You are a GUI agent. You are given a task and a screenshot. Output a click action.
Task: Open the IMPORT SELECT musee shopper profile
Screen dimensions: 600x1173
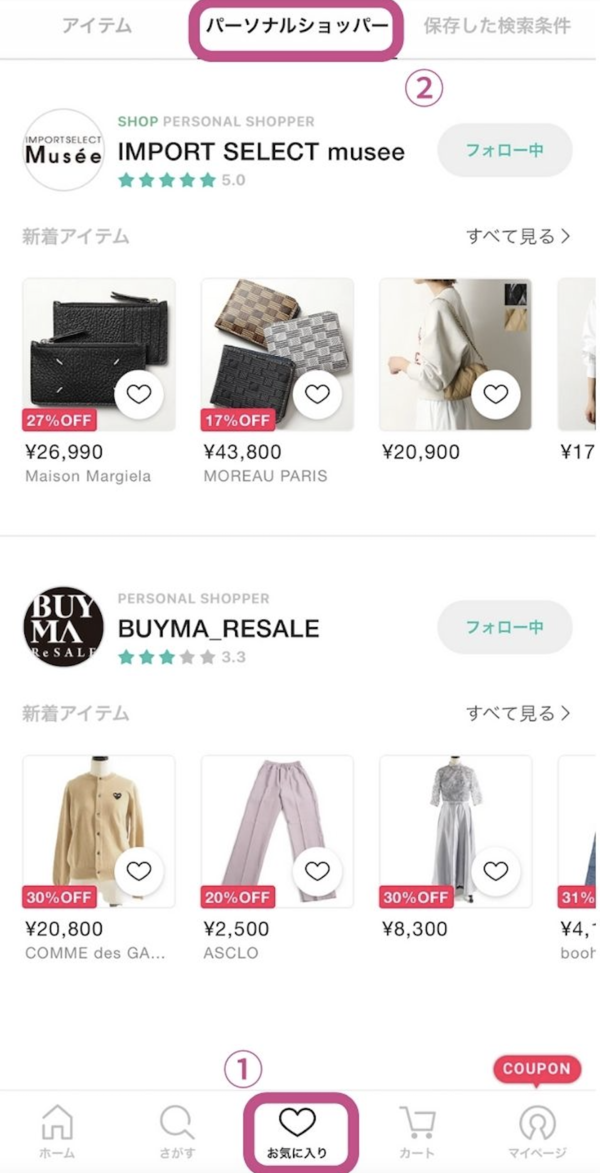[x=261, y=152]
